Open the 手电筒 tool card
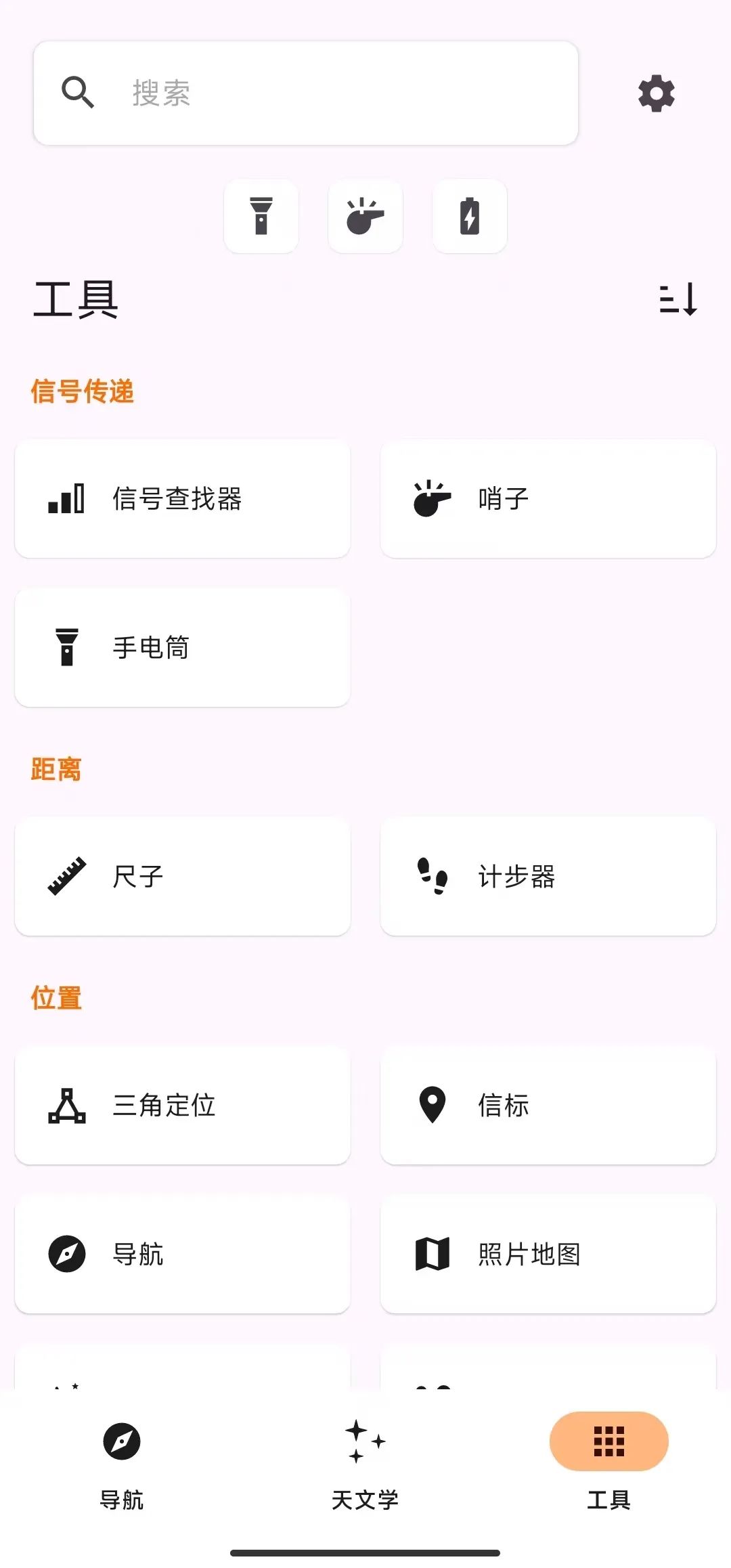Viewport: 731px width, 1568px height. pyautogui.click(x=183, y=648)
